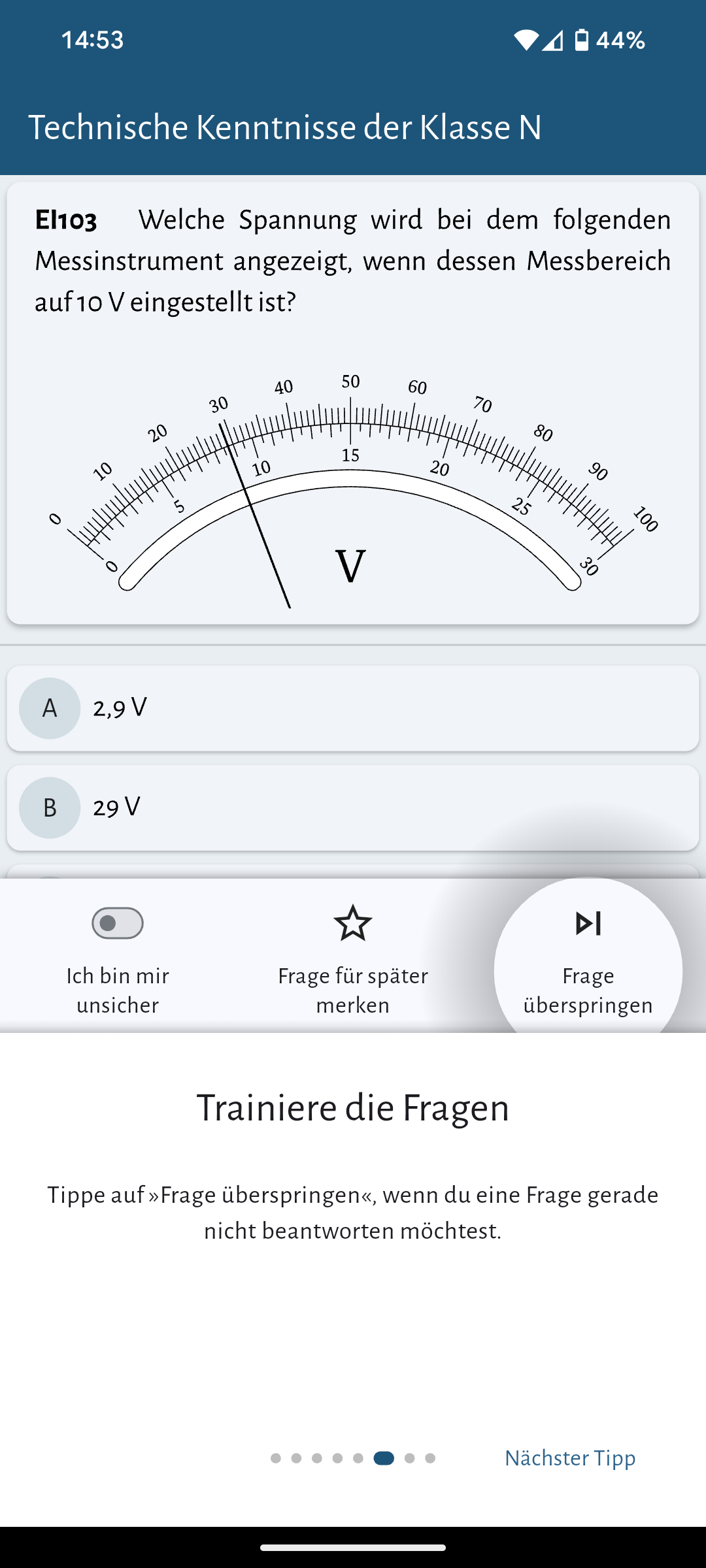
Task: Select answer A, 2,9 V
Action: point(353,708)
